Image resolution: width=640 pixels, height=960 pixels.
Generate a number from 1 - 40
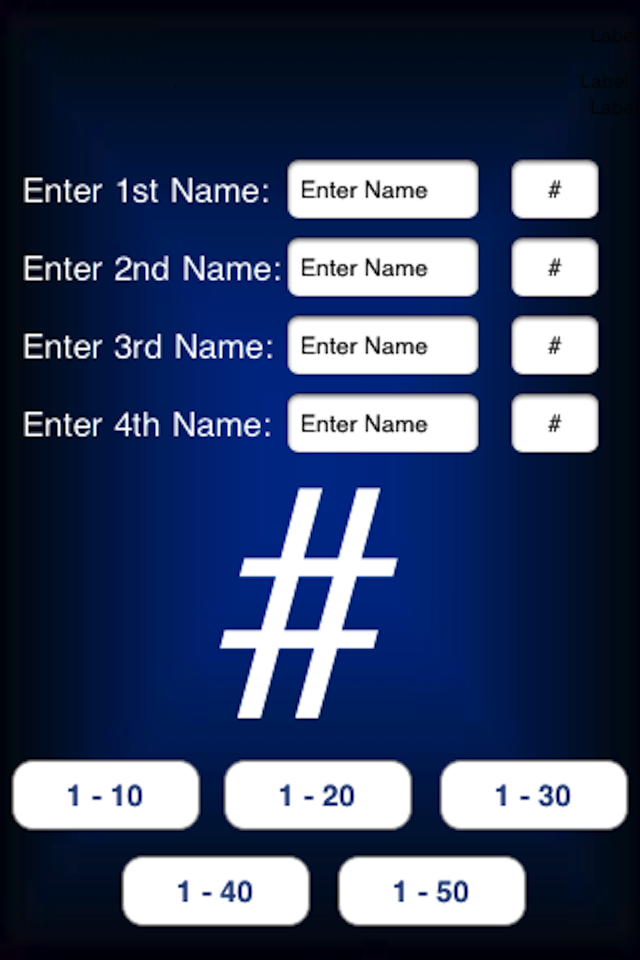click(x=216, y=891)
